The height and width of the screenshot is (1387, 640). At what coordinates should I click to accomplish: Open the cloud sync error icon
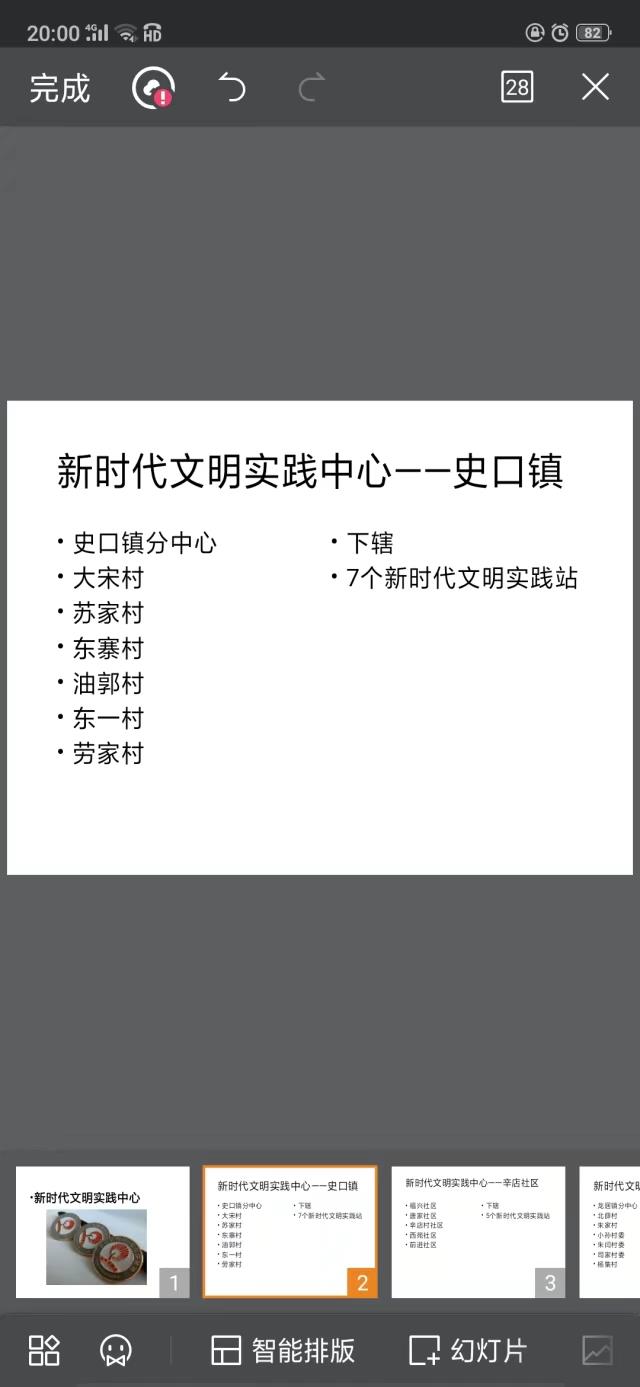tap(153, 88)
